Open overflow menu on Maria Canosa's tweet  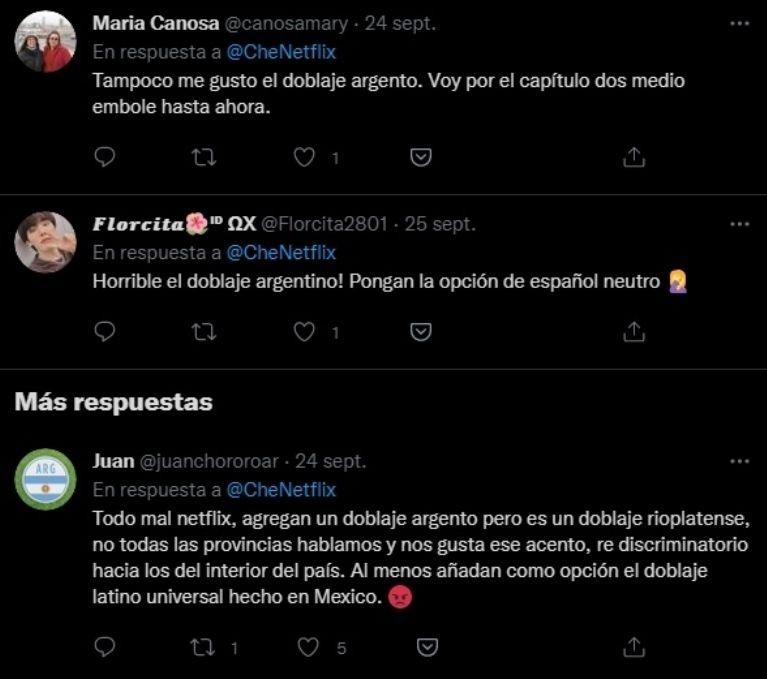click(x=739, y=22)
